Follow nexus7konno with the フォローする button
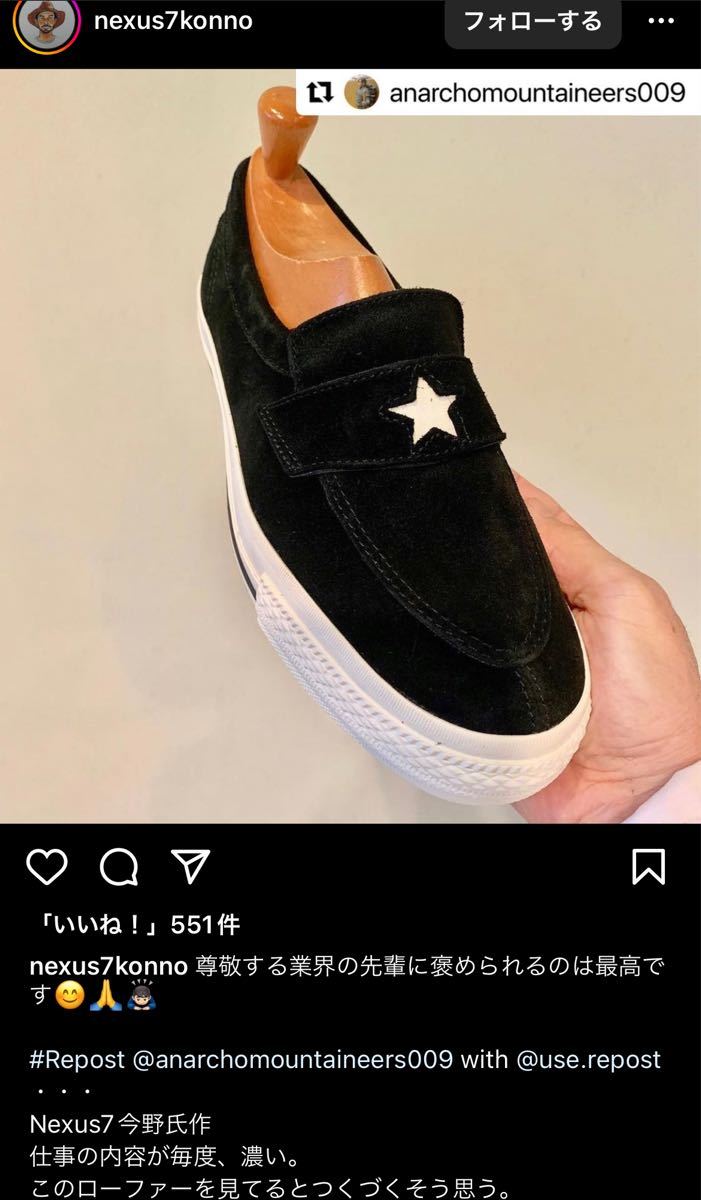Viewport: 701px width, 1200px height. tap(532, 21)
